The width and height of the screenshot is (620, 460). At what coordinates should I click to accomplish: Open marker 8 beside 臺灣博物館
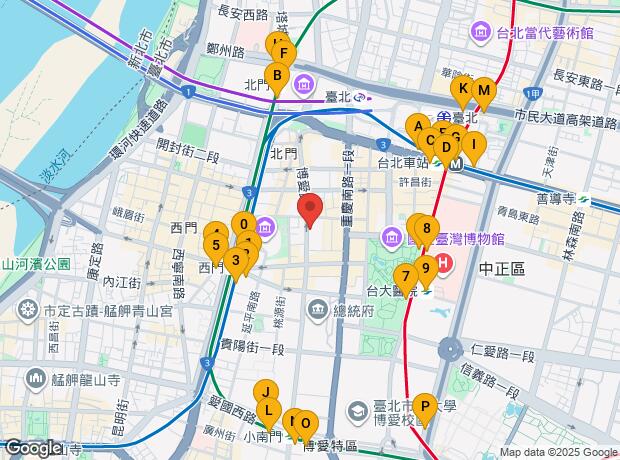[427, 228]
